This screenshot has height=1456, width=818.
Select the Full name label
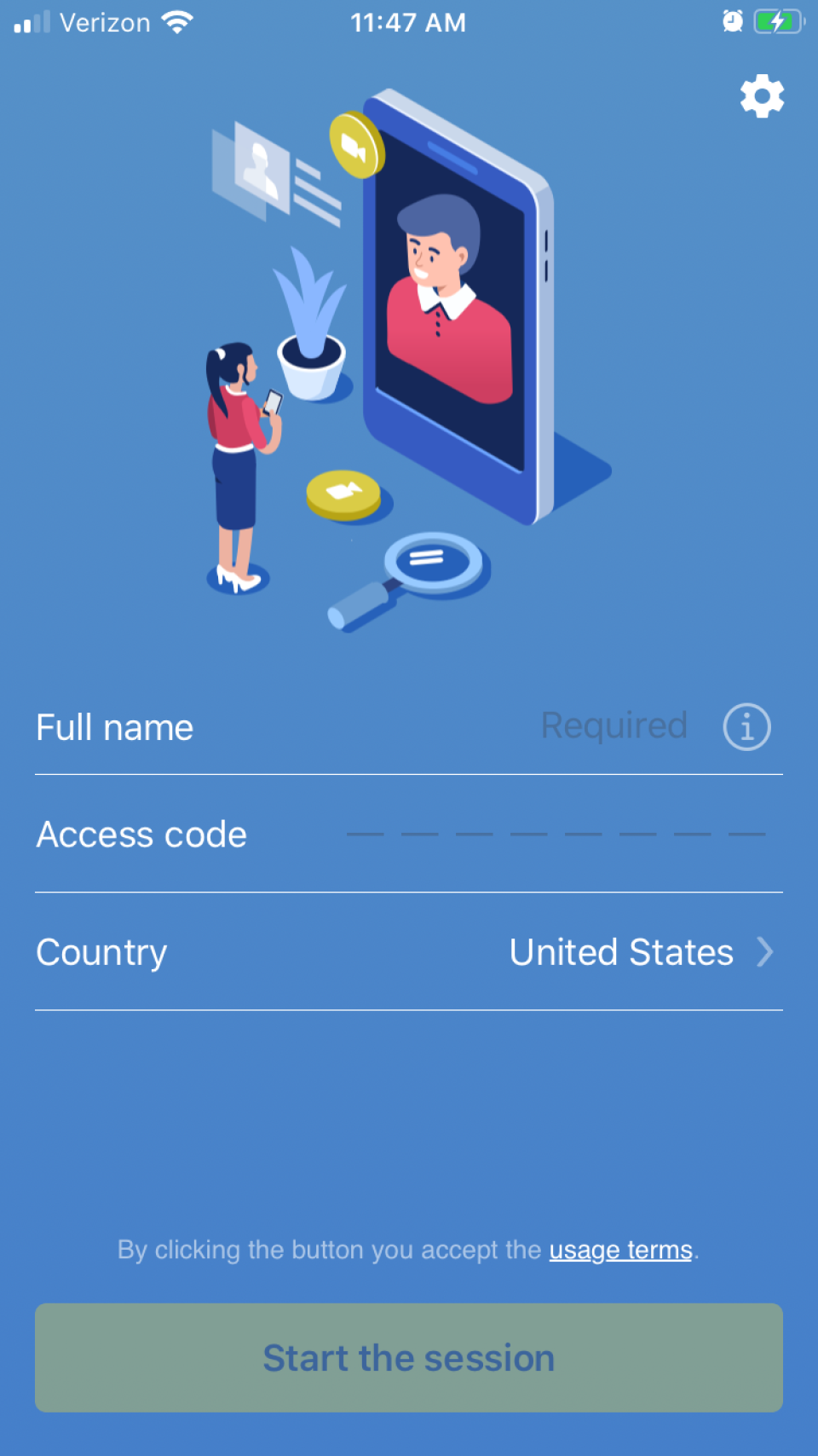(x=114, y=726)
